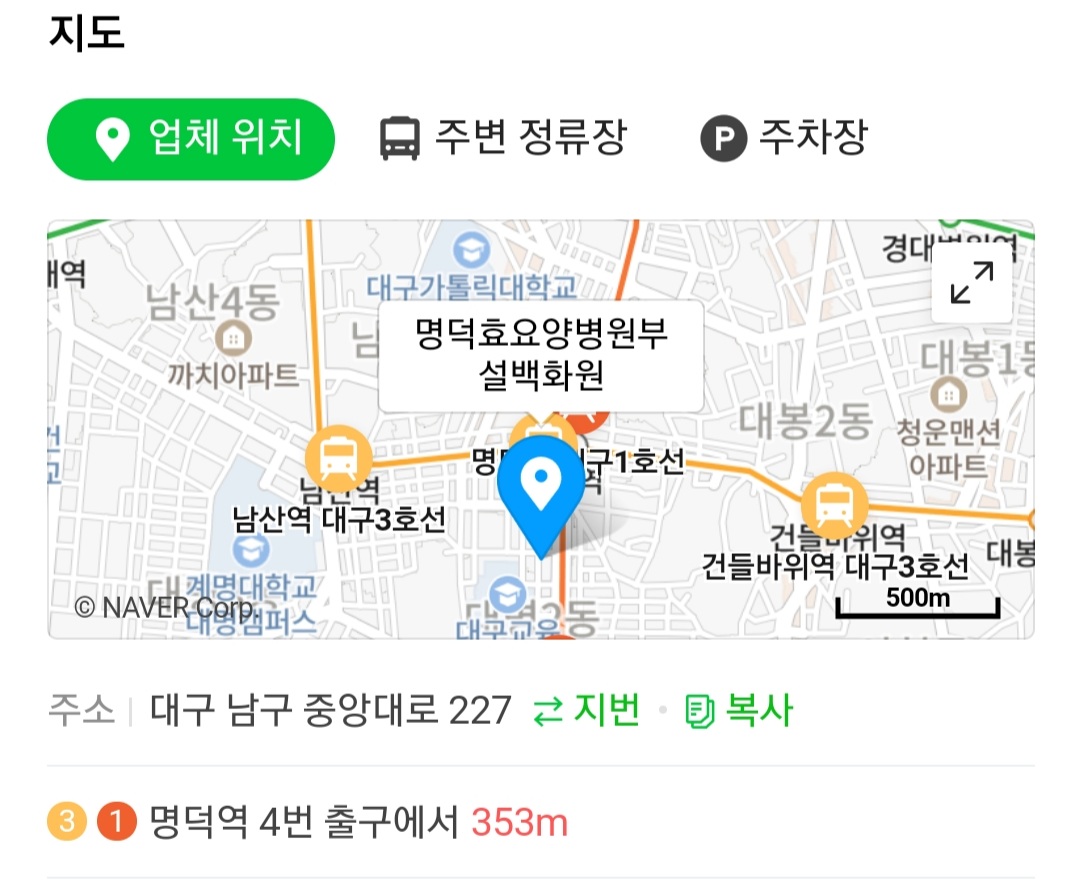Copy the address with 복사

[739, 712]
